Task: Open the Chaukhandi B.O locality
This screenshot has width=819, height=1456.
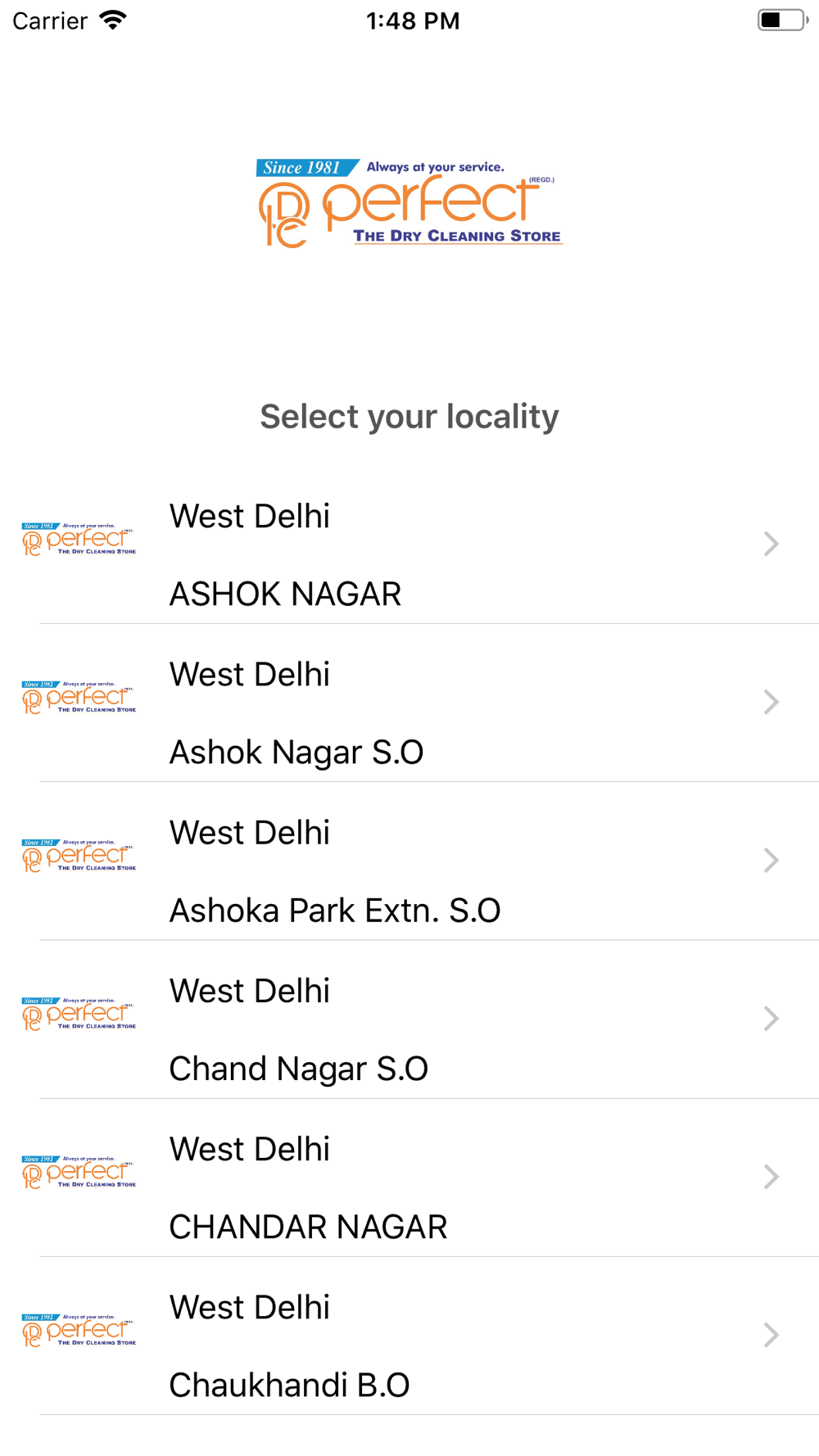Action: (409, 1336)
